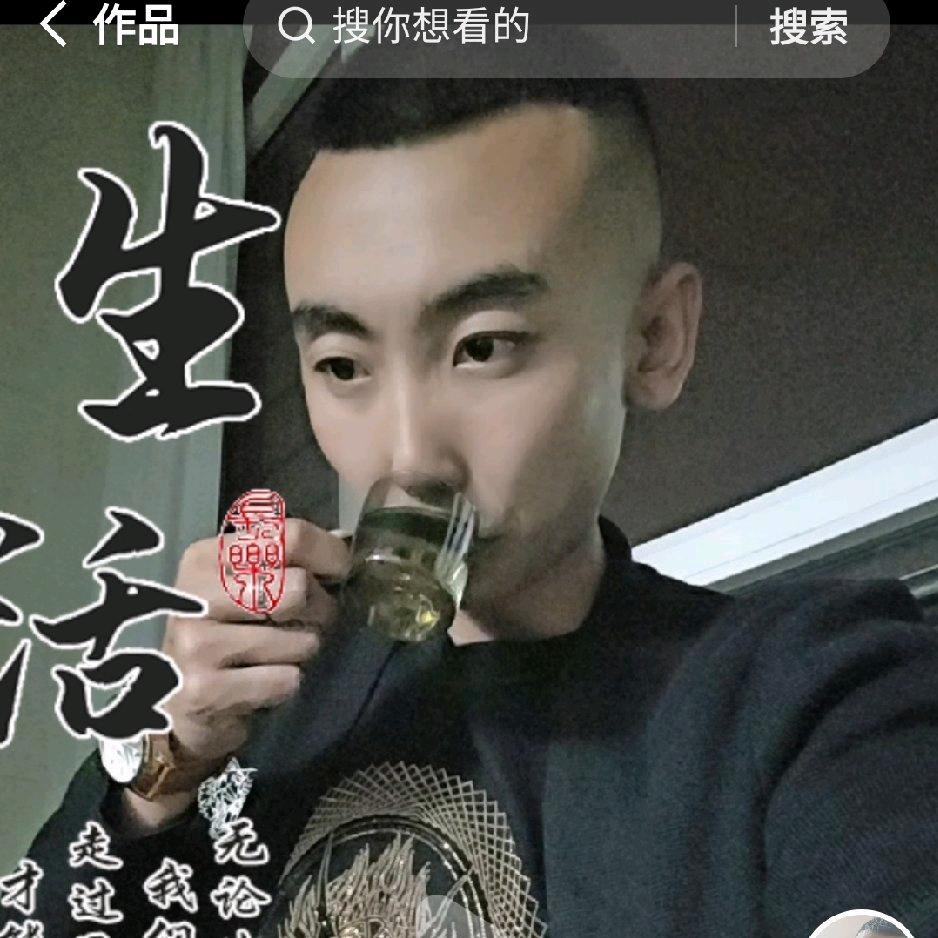Go back from the 作品 page

click(x=53, y=25)
